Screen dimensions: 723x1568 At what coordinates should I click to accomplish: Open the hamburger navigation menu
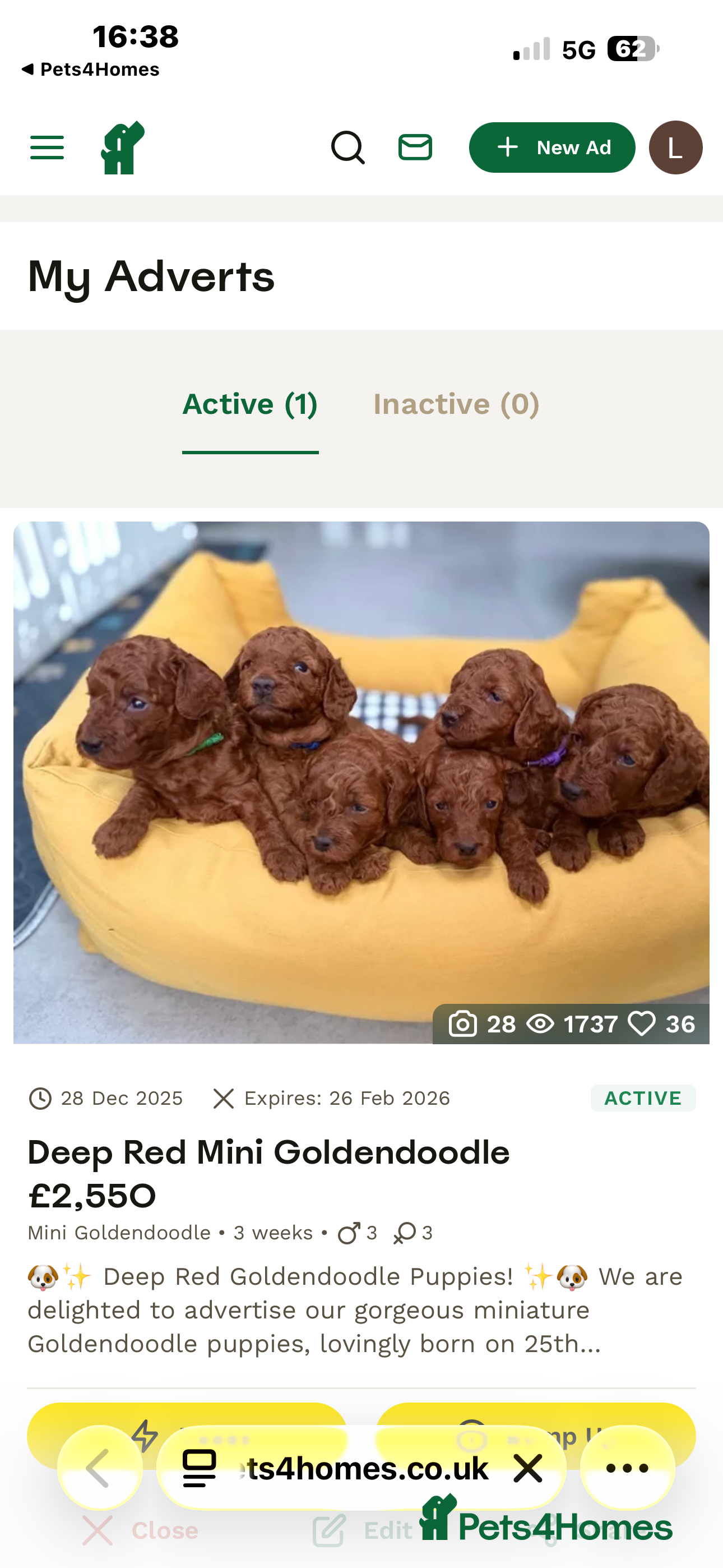tap(47, 147)
